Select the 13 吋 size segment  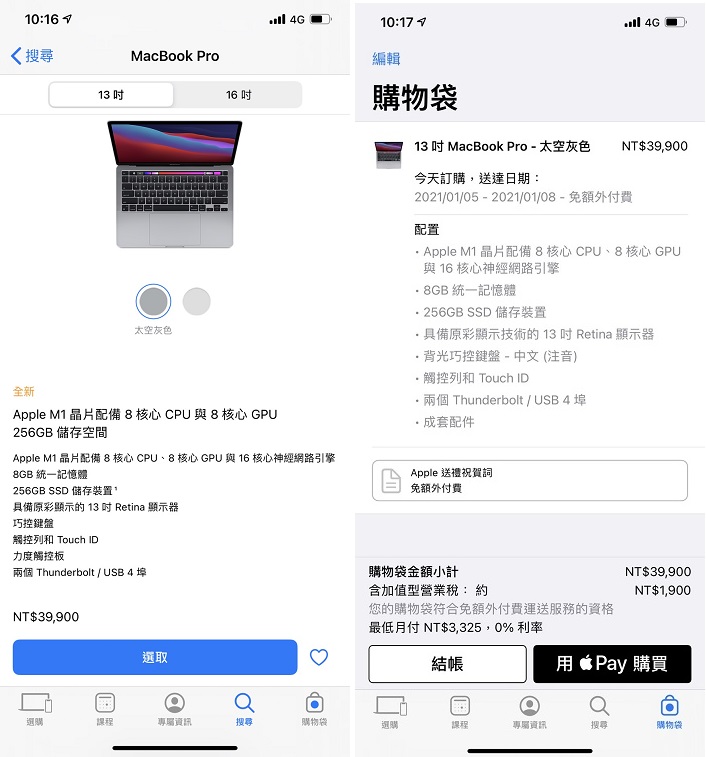111,95
